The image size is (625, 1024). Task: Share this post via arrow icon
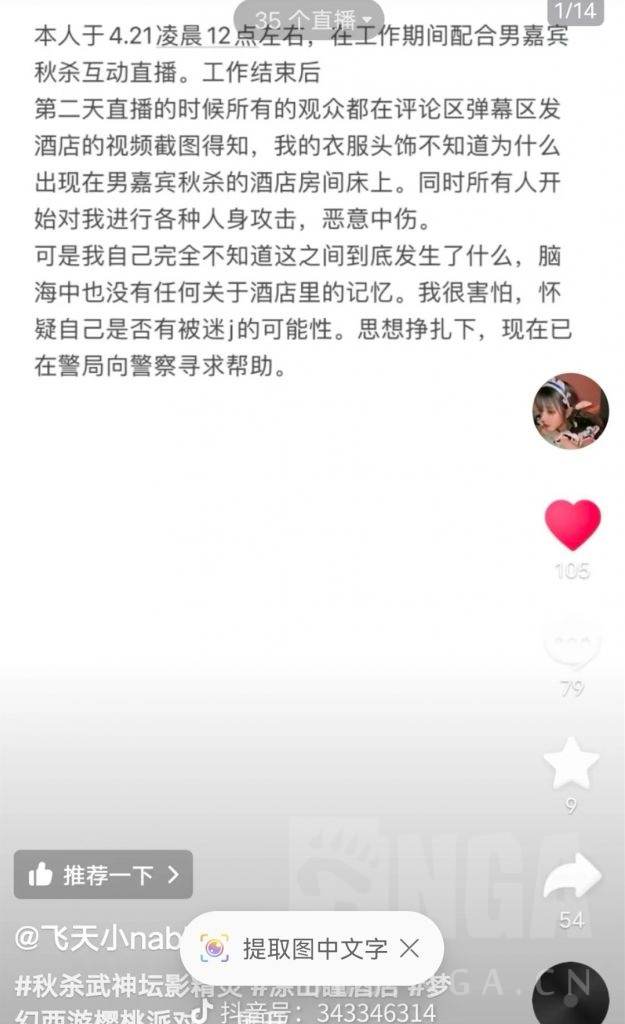[x=571, y=879]
